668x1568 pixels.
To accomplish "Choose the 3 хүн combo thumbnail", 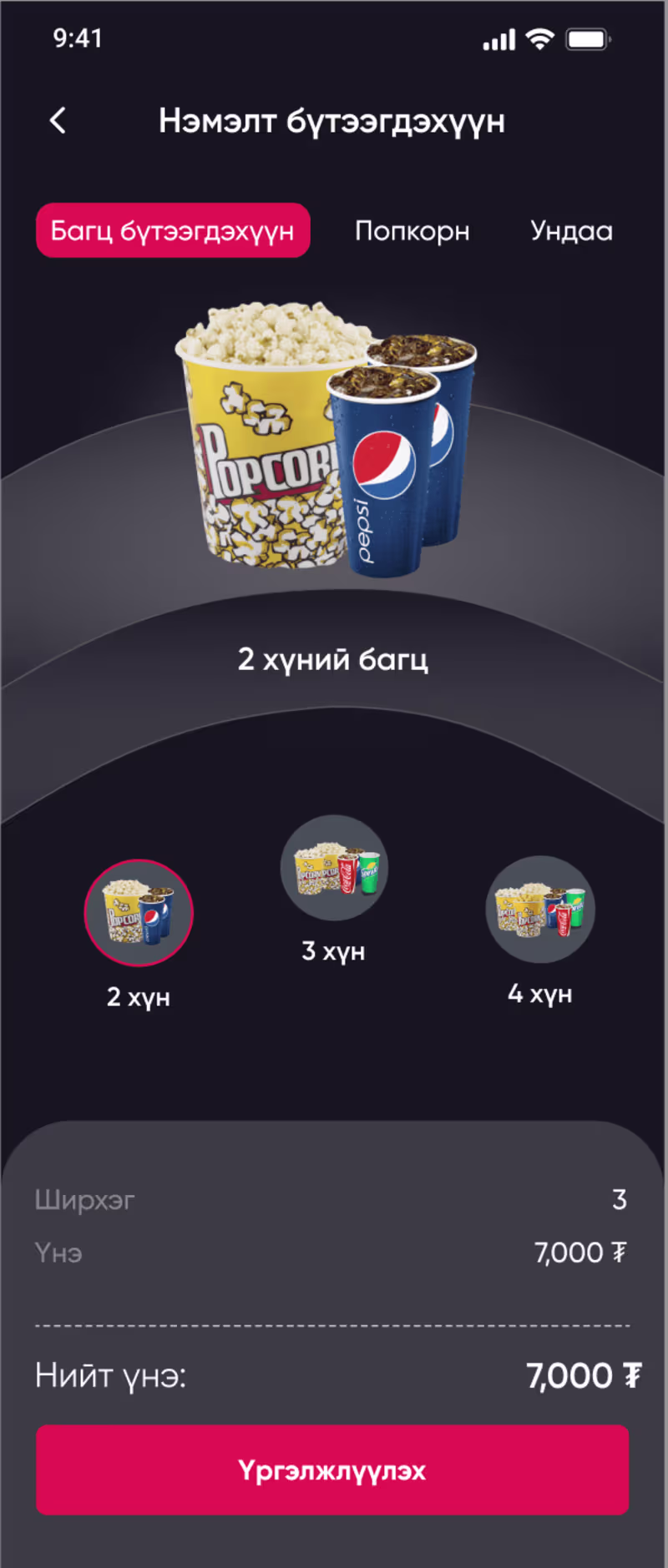I will click(x=334, y=868).
